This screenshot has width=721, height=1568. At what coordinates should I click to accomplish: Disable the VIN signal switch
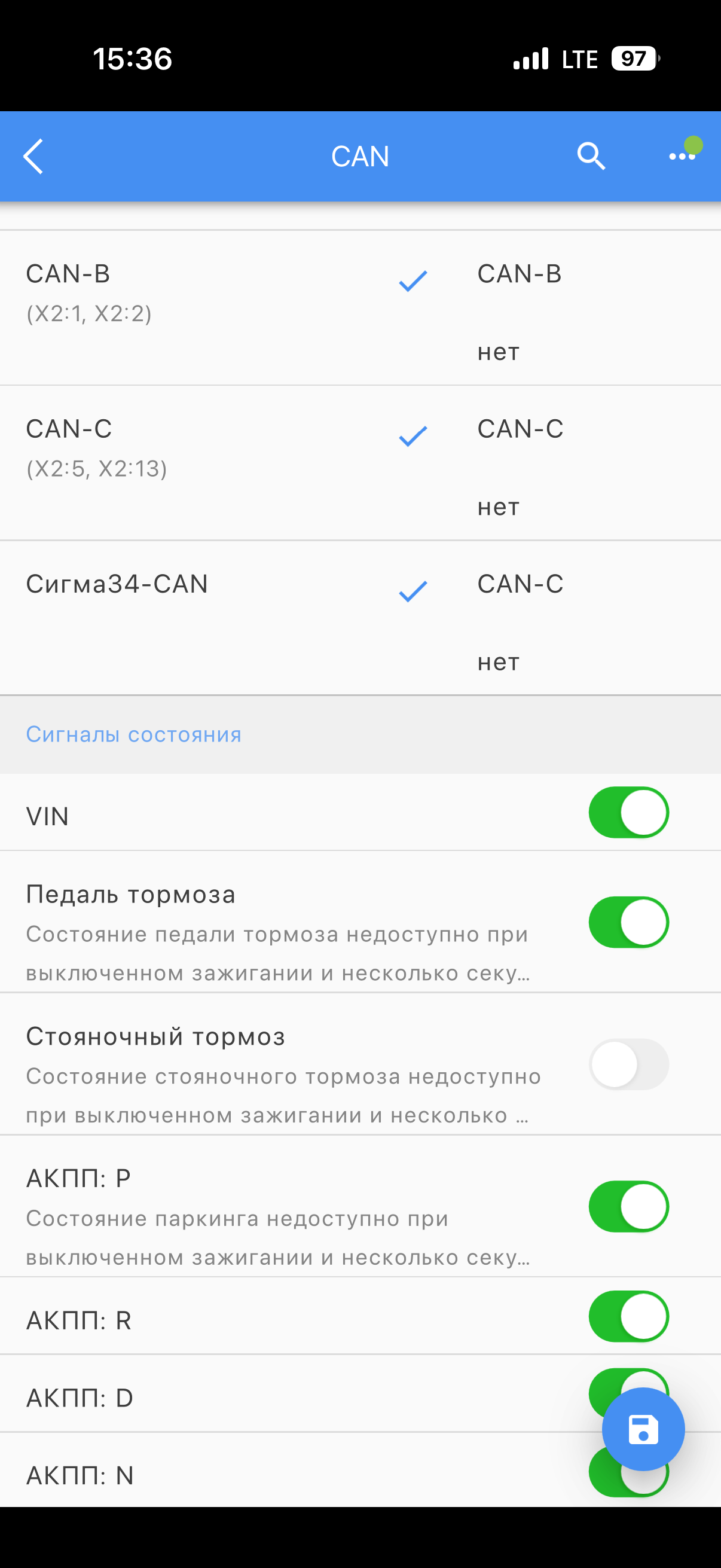628,813
